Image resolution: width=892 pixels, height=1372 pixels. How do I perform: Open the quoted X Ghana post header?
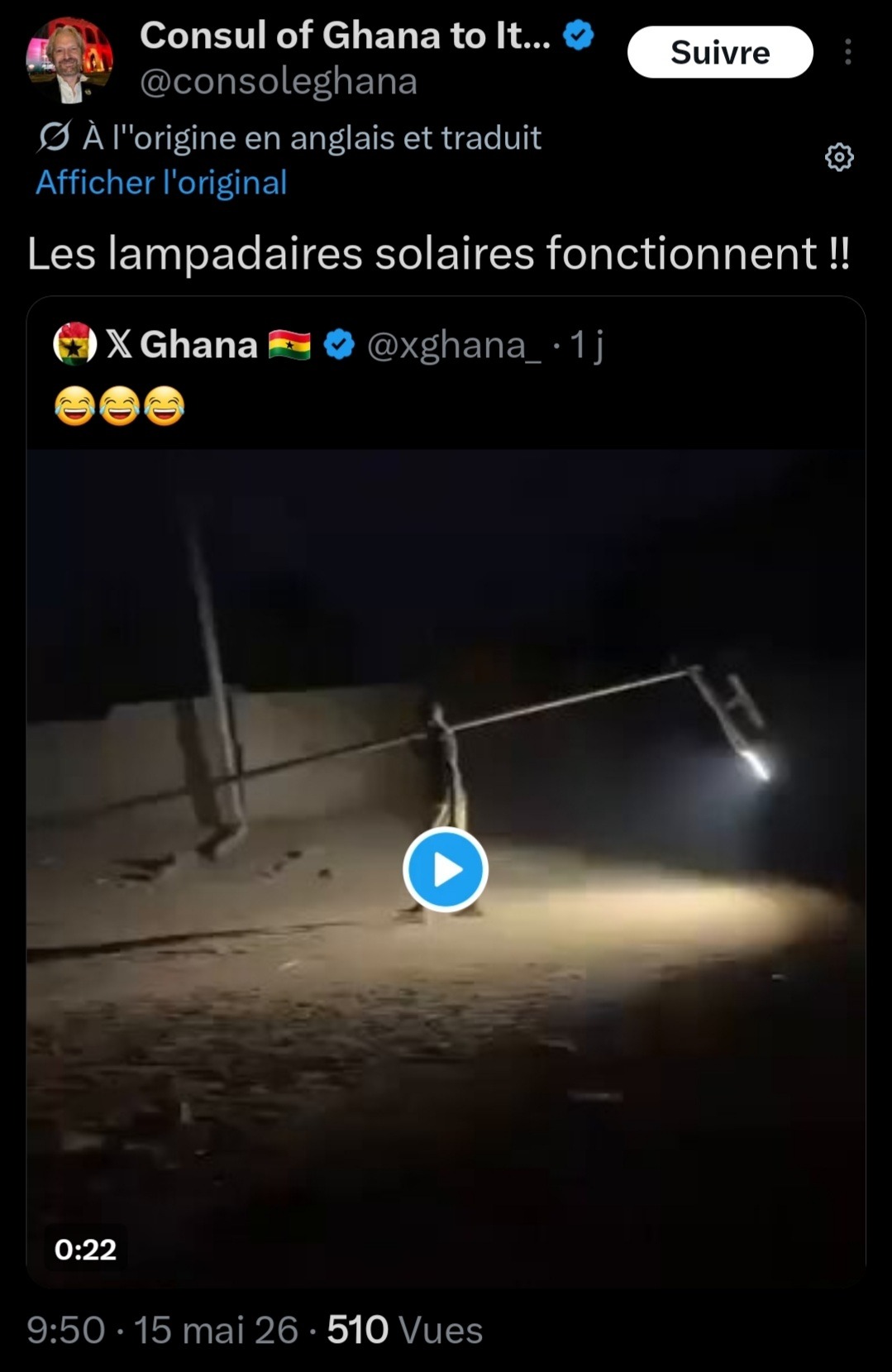tap(328, 345)
